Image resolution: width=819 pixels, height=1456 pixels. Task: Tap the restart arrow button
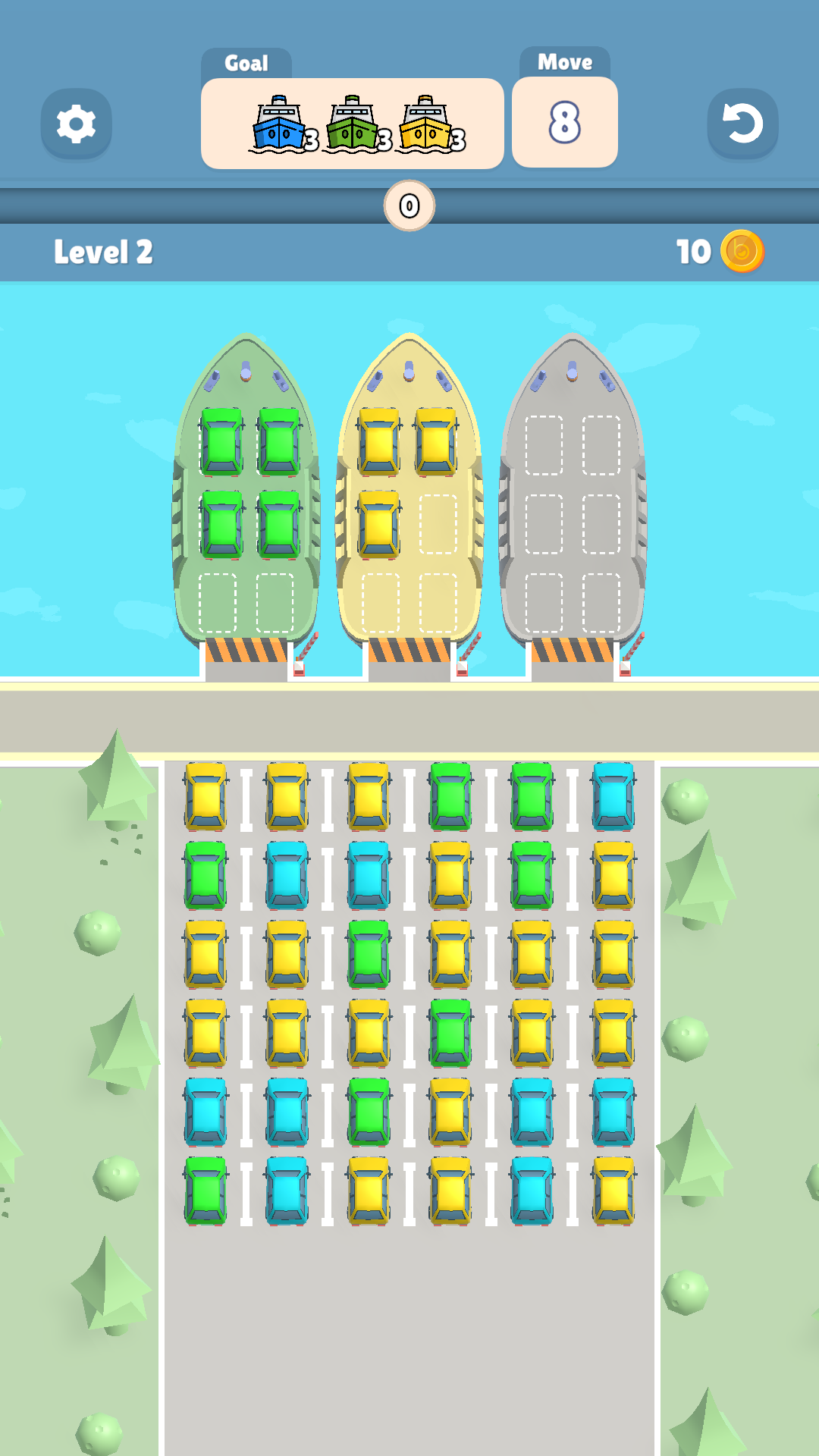pyautogui.click(x=742, y=124)
